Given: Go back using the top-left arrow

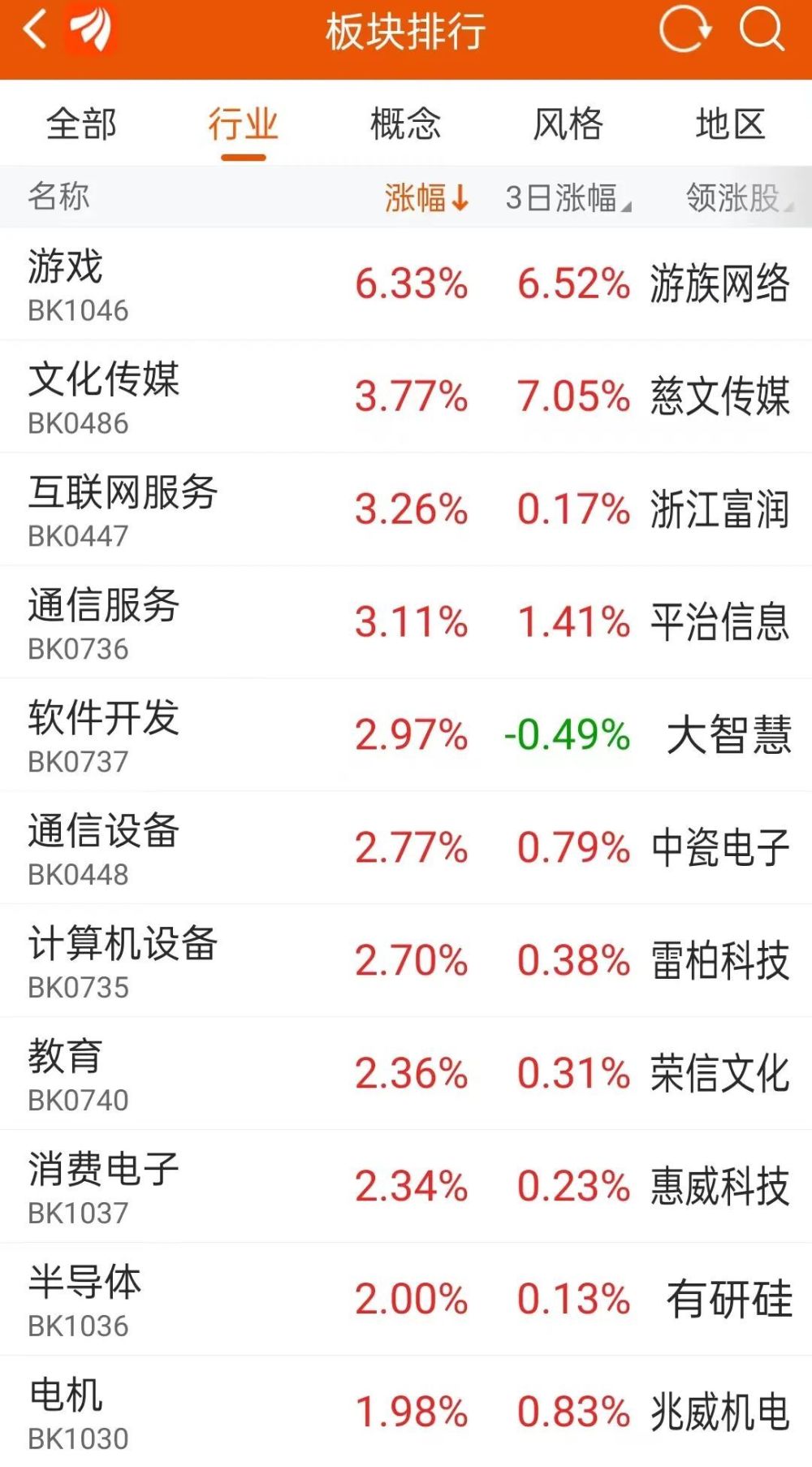Looking at the screenshot, I should [35, 31].
